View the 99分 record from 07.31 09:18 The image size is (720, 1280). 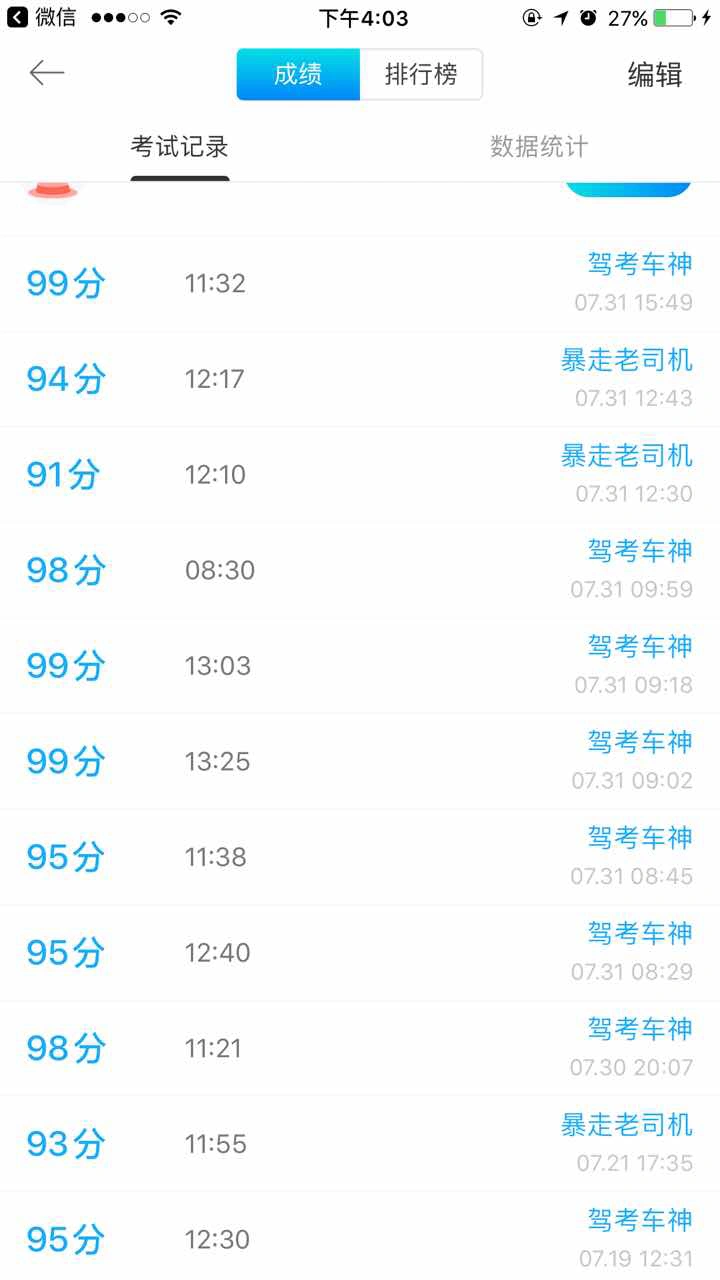click(360, 666)
